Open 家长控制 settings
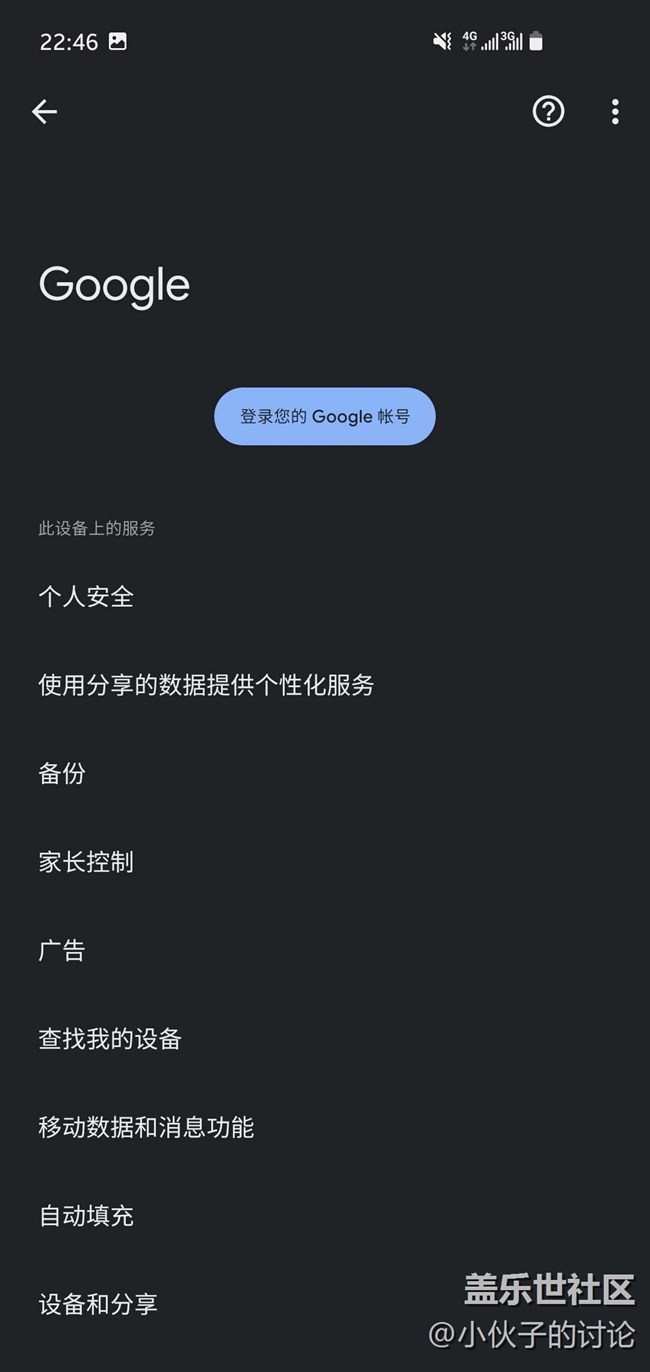The width and height of the screenshot is (650, 1372). 325,862
